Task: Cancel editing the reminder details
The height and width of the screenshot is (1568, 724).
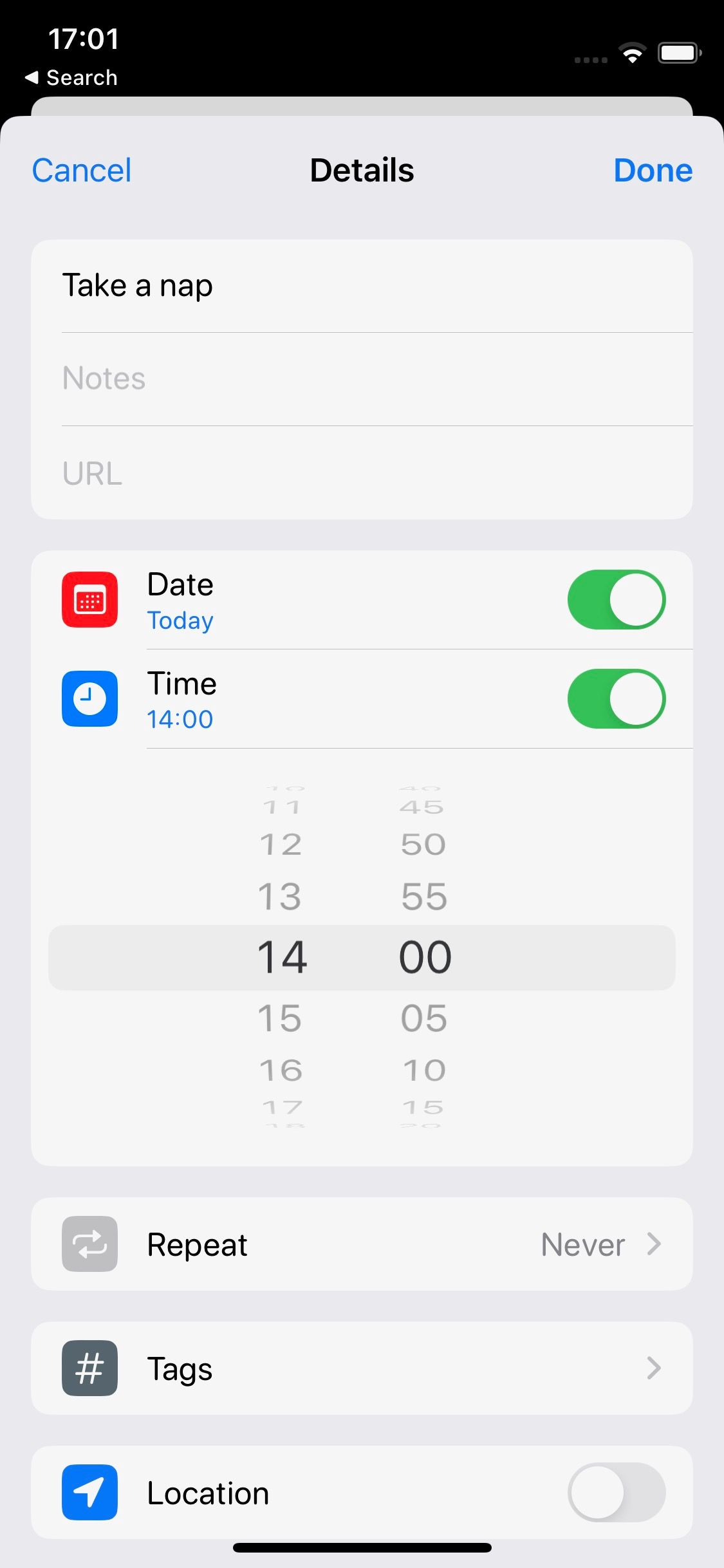Action: 82,171
